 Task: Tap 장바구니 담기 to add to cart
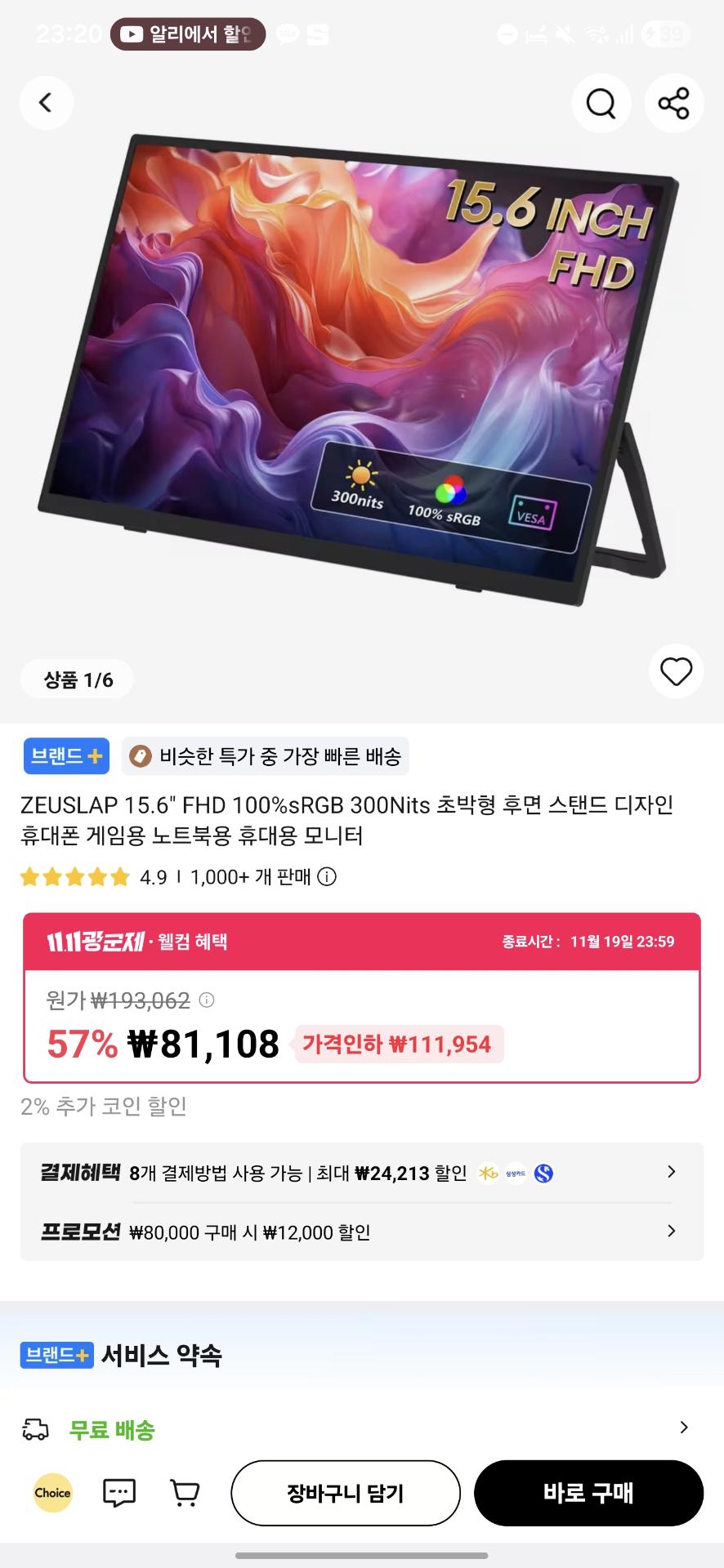click(x=345, y=1493)
